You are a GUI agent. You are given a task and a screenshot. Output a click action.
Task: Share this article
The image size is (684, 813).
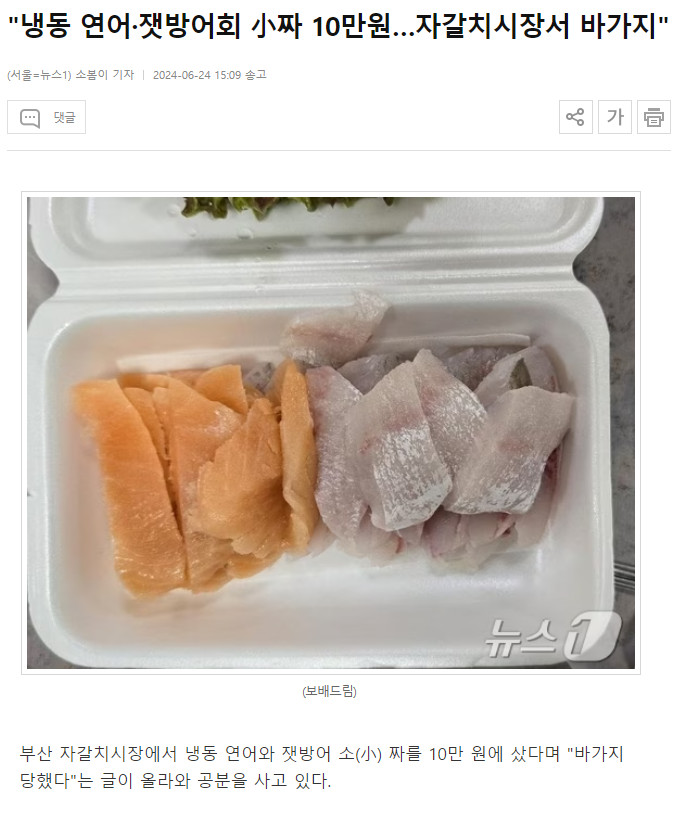[x=575, y=117]
